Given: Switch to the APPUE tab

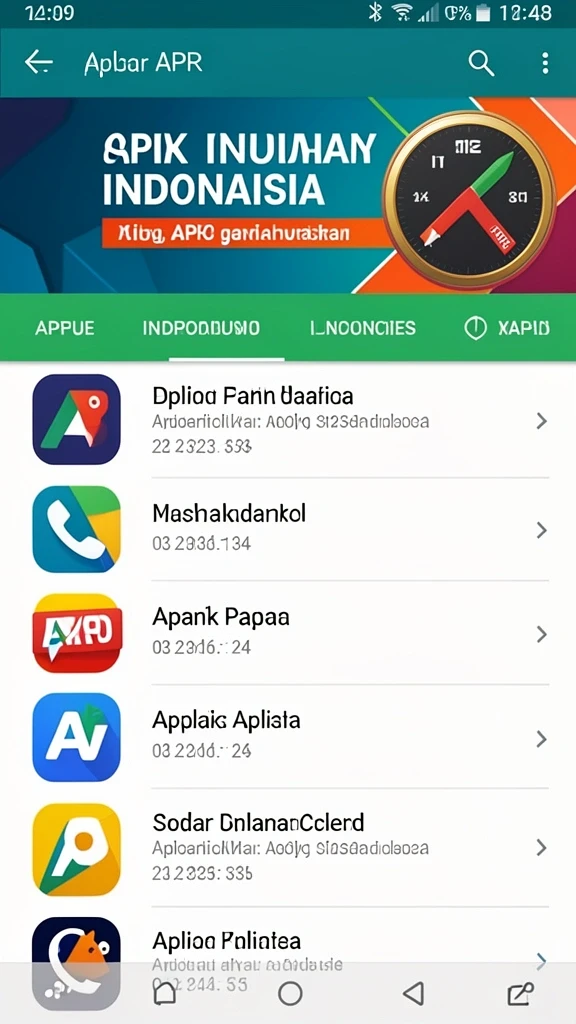Looking at the screenshot, I should pos(65,328).
